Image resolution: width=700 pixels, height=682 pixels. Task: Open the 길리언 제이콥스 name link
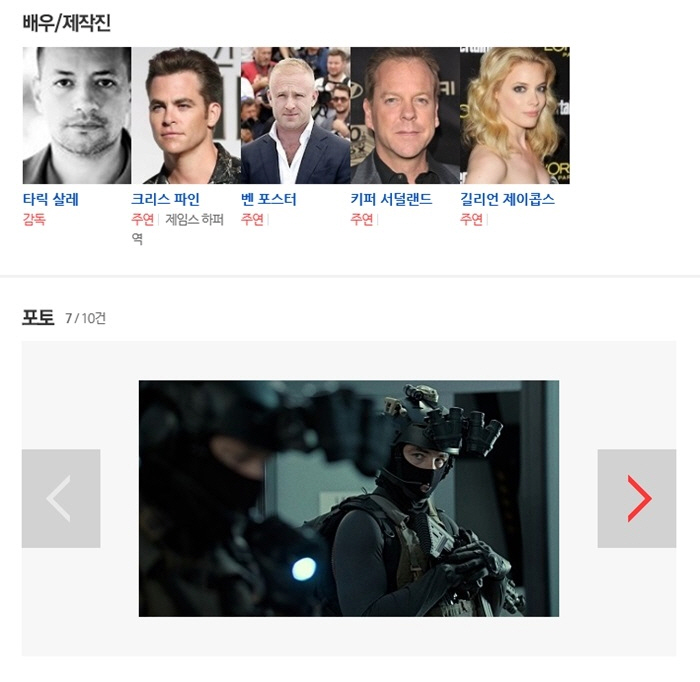507,199
